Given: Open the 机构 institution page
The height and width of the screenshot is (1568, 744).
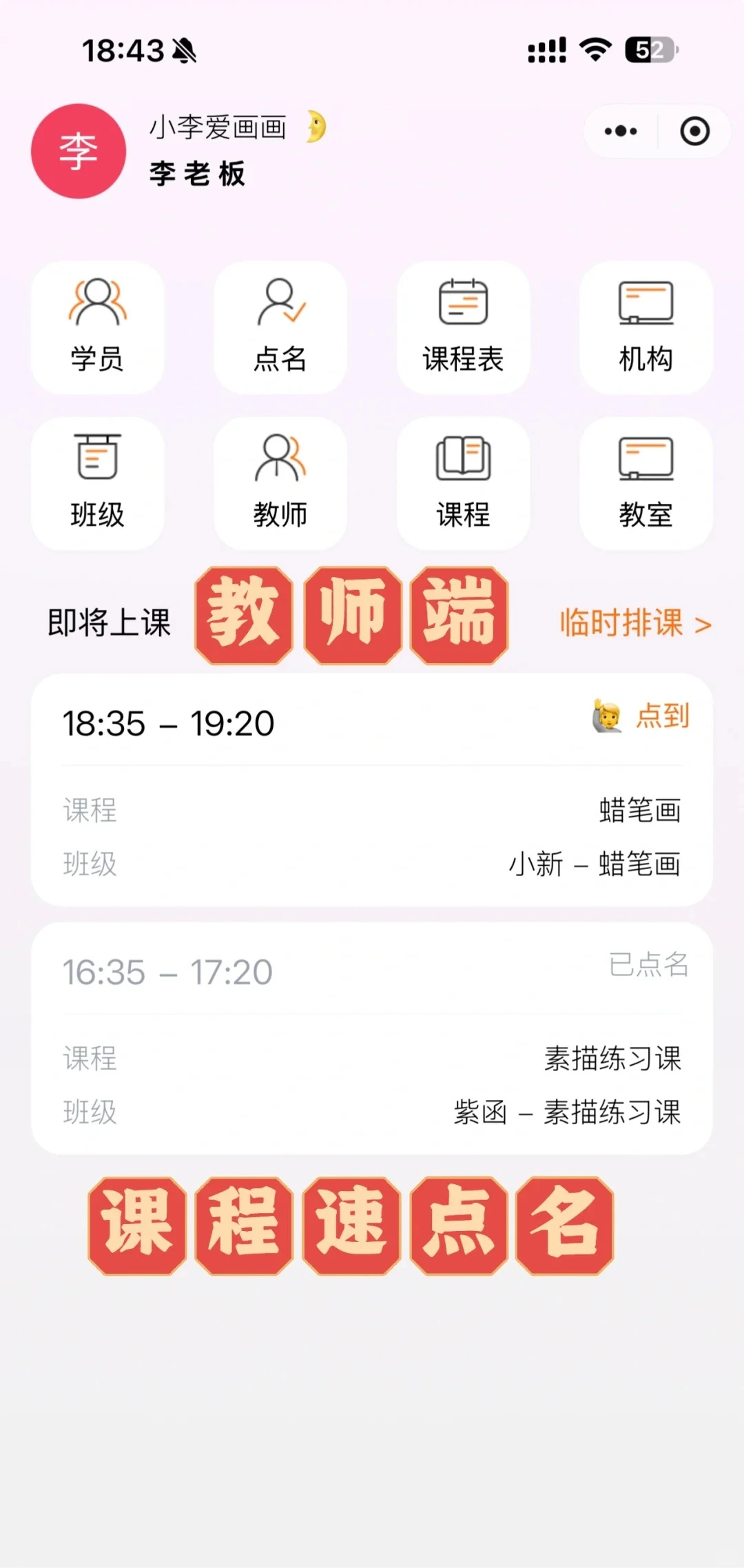Looking at the screenshot, I should coord(645,327).
